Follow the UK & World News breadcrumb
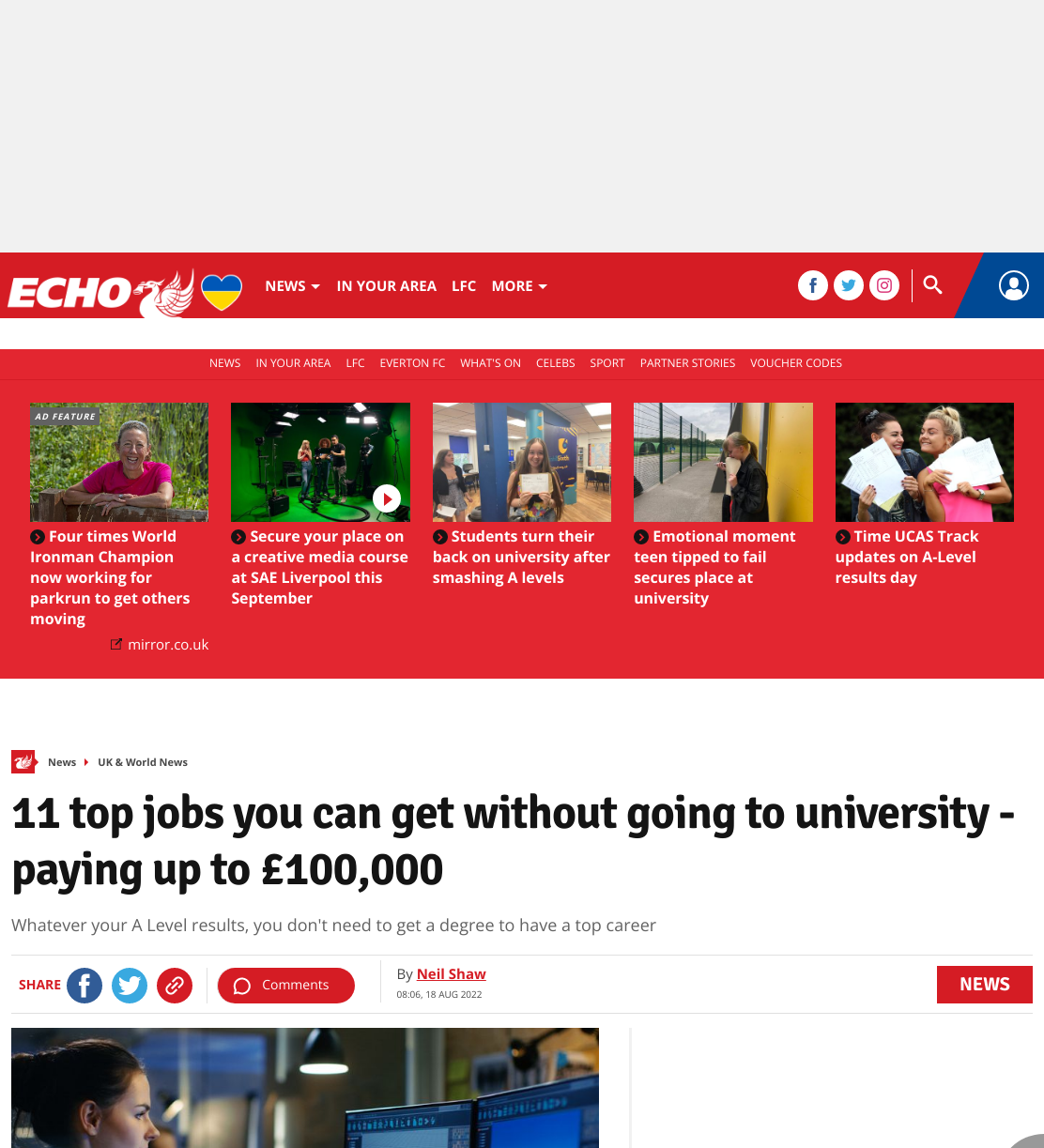 point(143,762)
